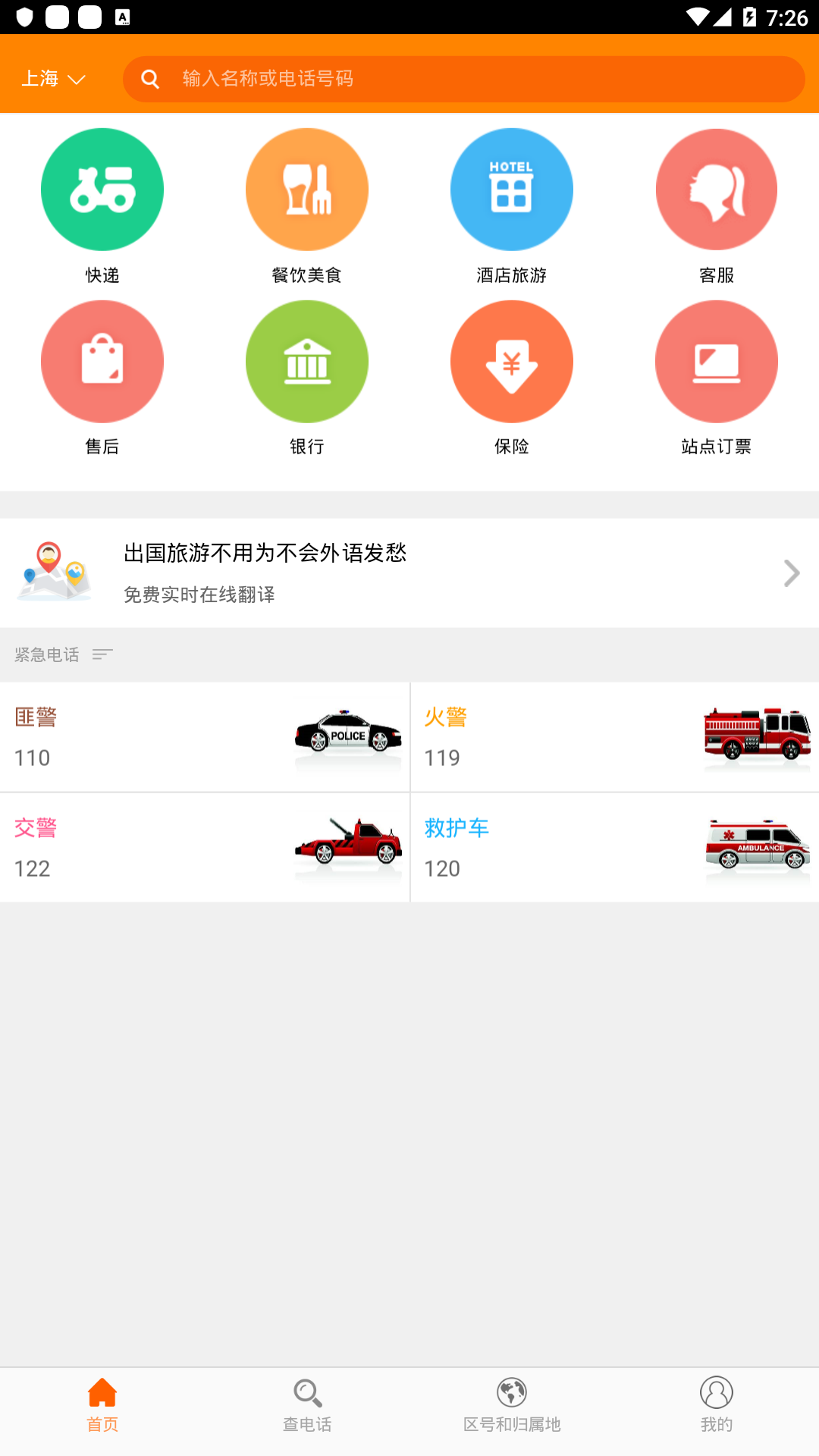Open the 快递 express delivery category
The image size is (819, 1456).
pyautogui.click(x=102, y=189)
